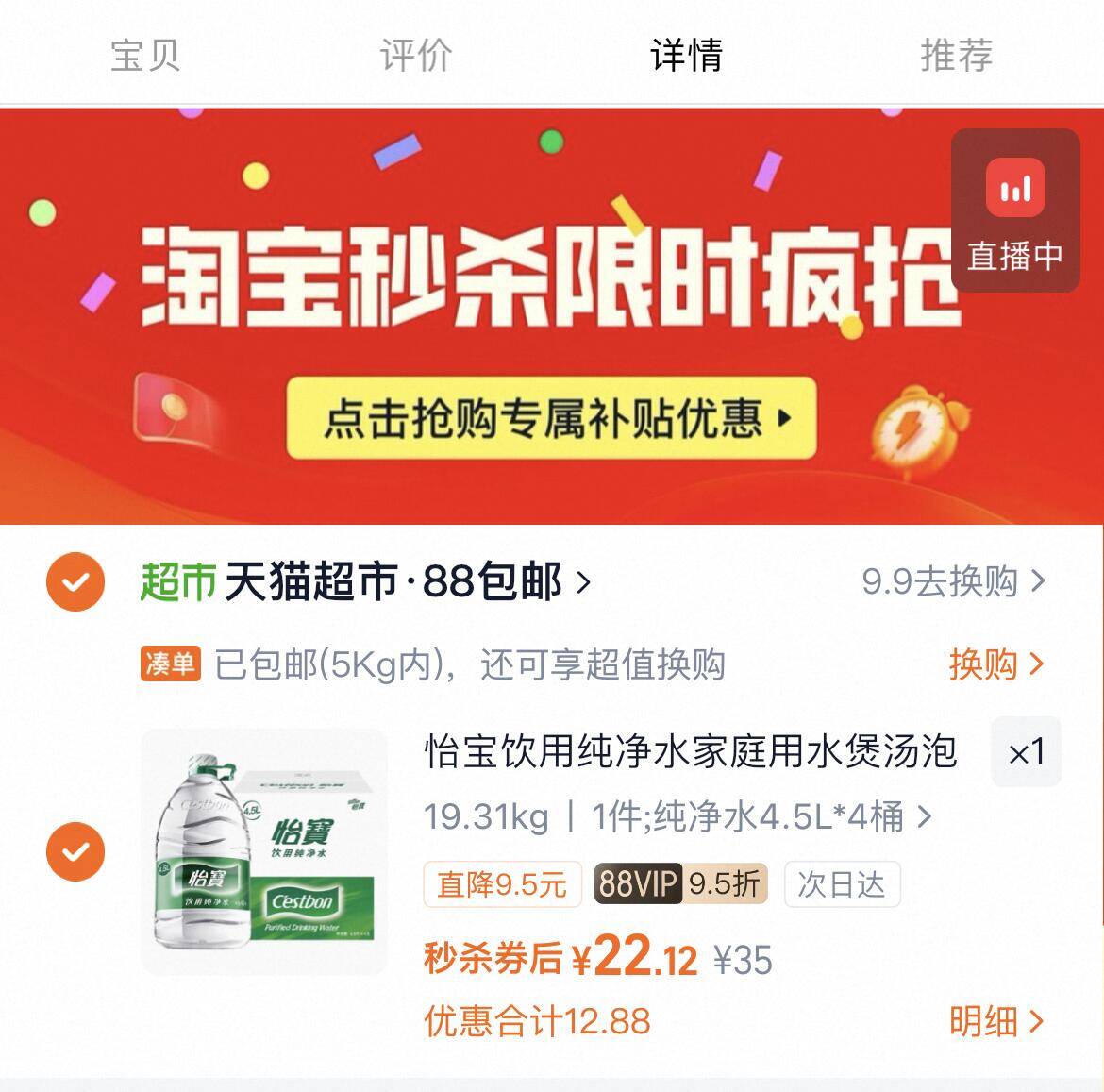The width and height of the screenshot is (1104, 1092).
Task: Open 怡宝饮用纯净水 product title
Action: 691,752
